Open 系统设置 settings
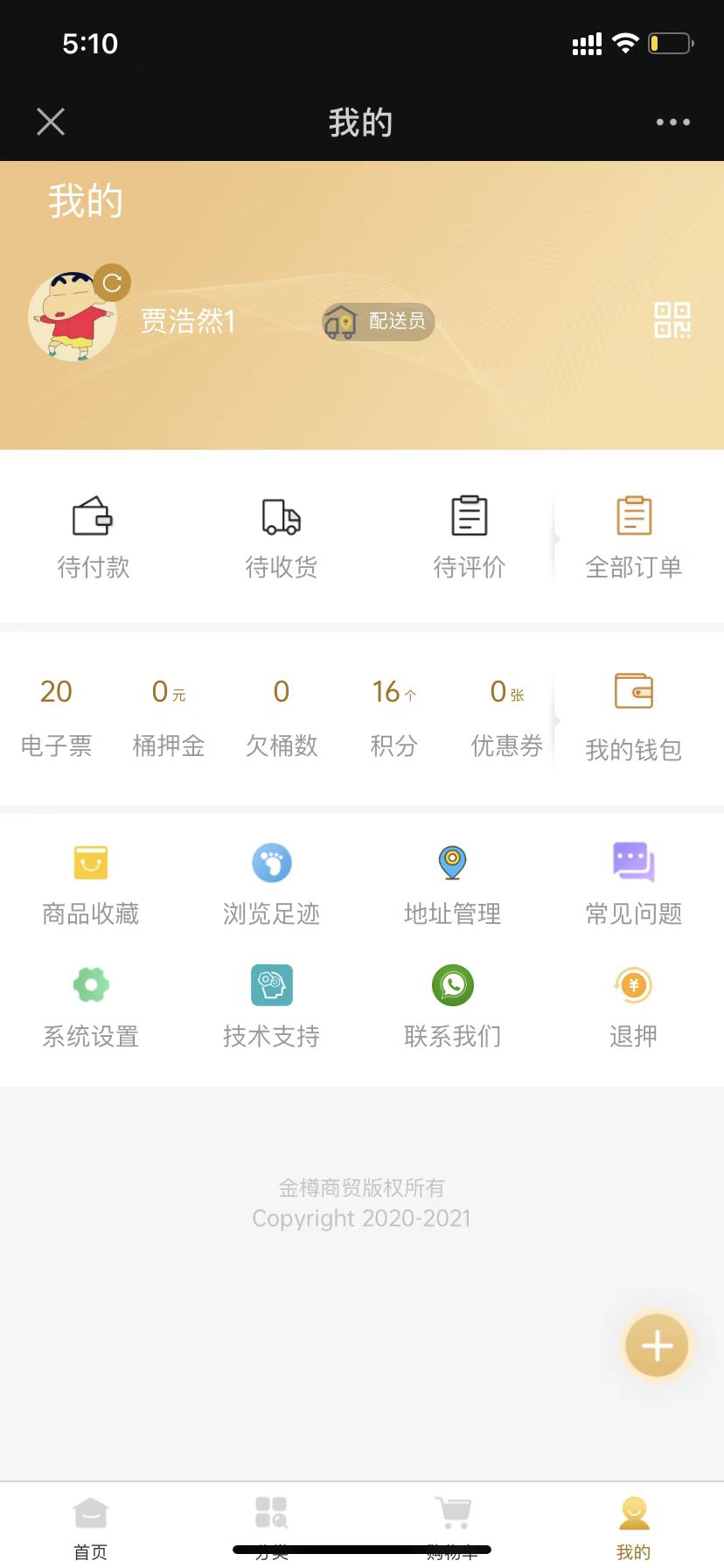 [x=91, y=1006]
